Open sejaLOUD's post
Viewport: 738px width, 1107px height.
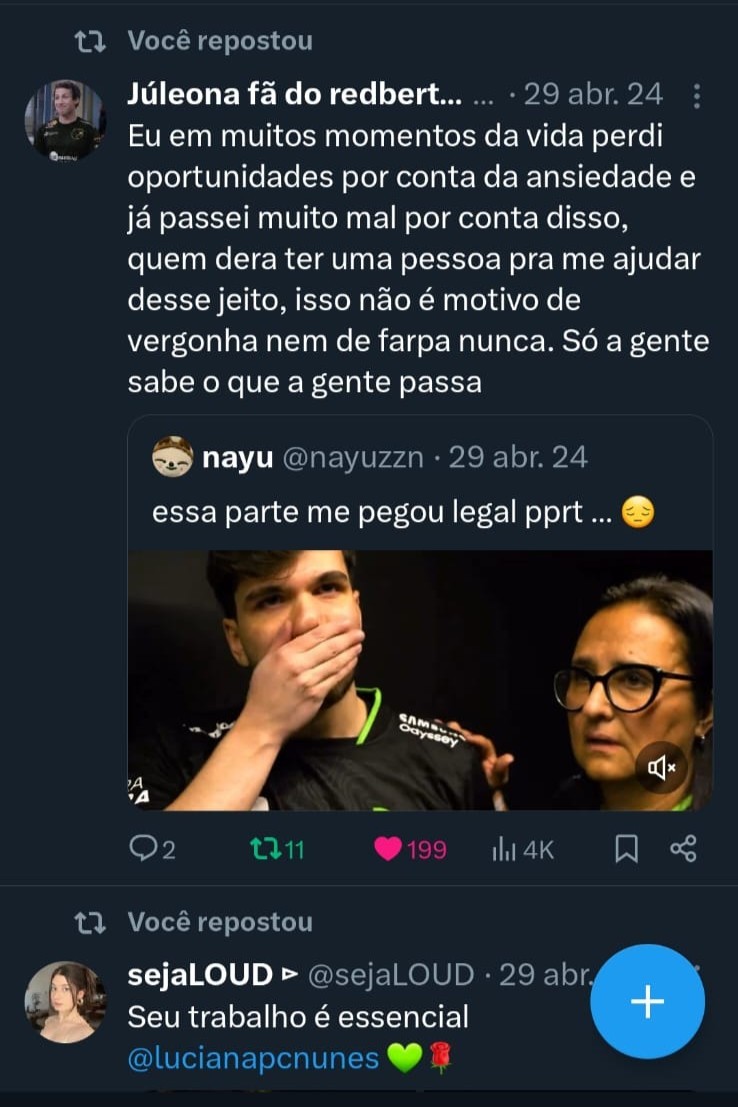(350, 1018)
